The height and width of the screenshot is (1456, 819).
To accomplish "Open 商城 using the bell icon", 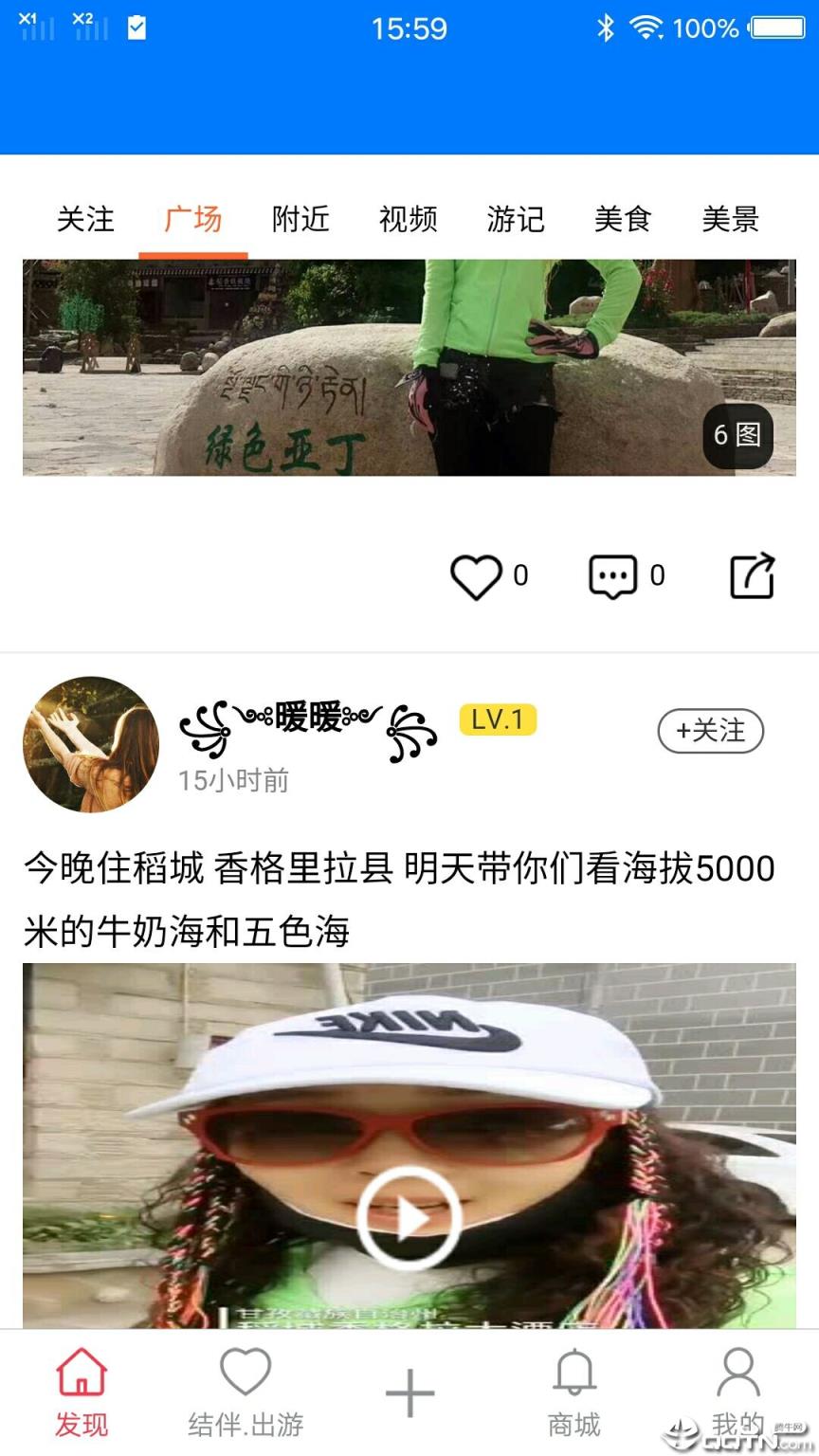I will [x=573, y=1390].
